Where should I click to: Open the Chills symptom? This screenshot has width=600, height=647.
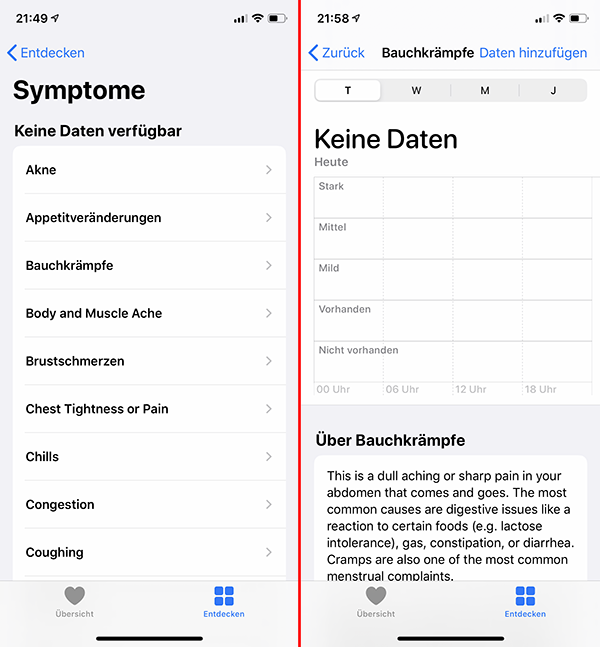click(149, 457)
